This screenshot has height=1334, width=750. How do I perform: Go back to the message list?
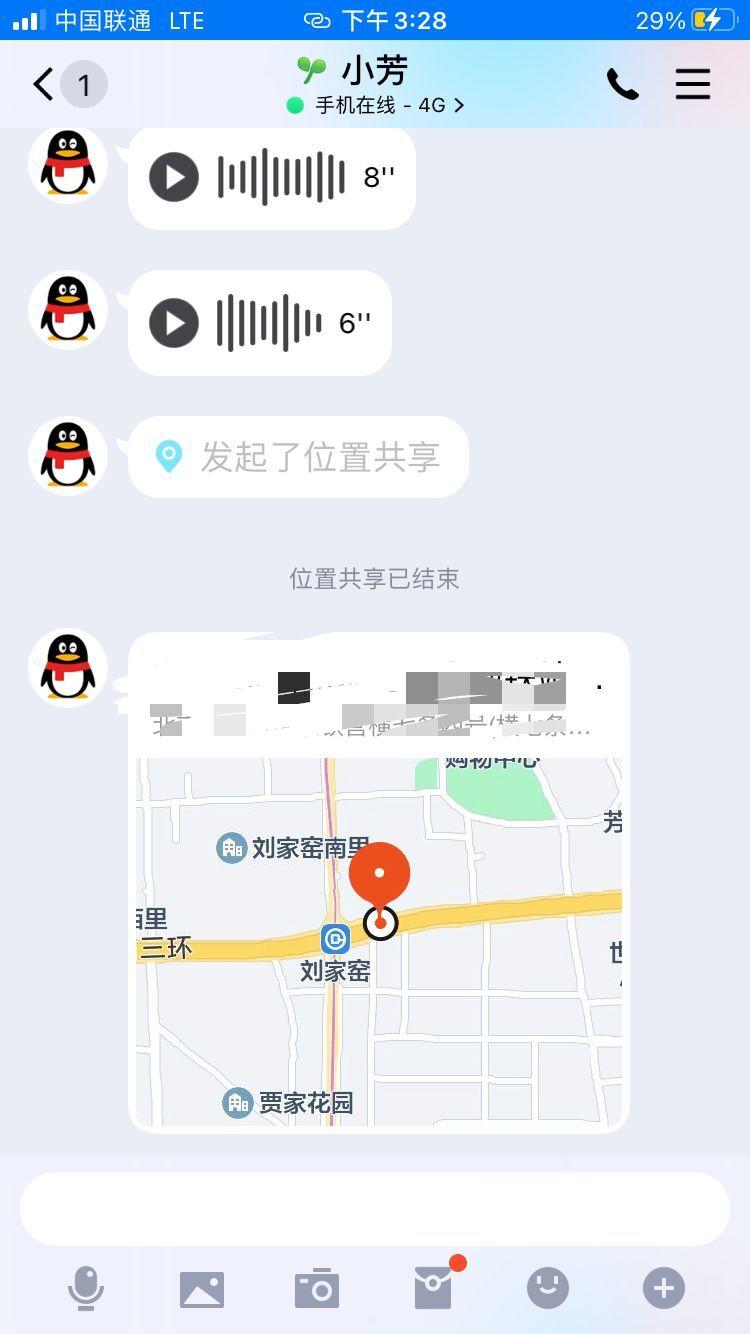tap(44, 85)
